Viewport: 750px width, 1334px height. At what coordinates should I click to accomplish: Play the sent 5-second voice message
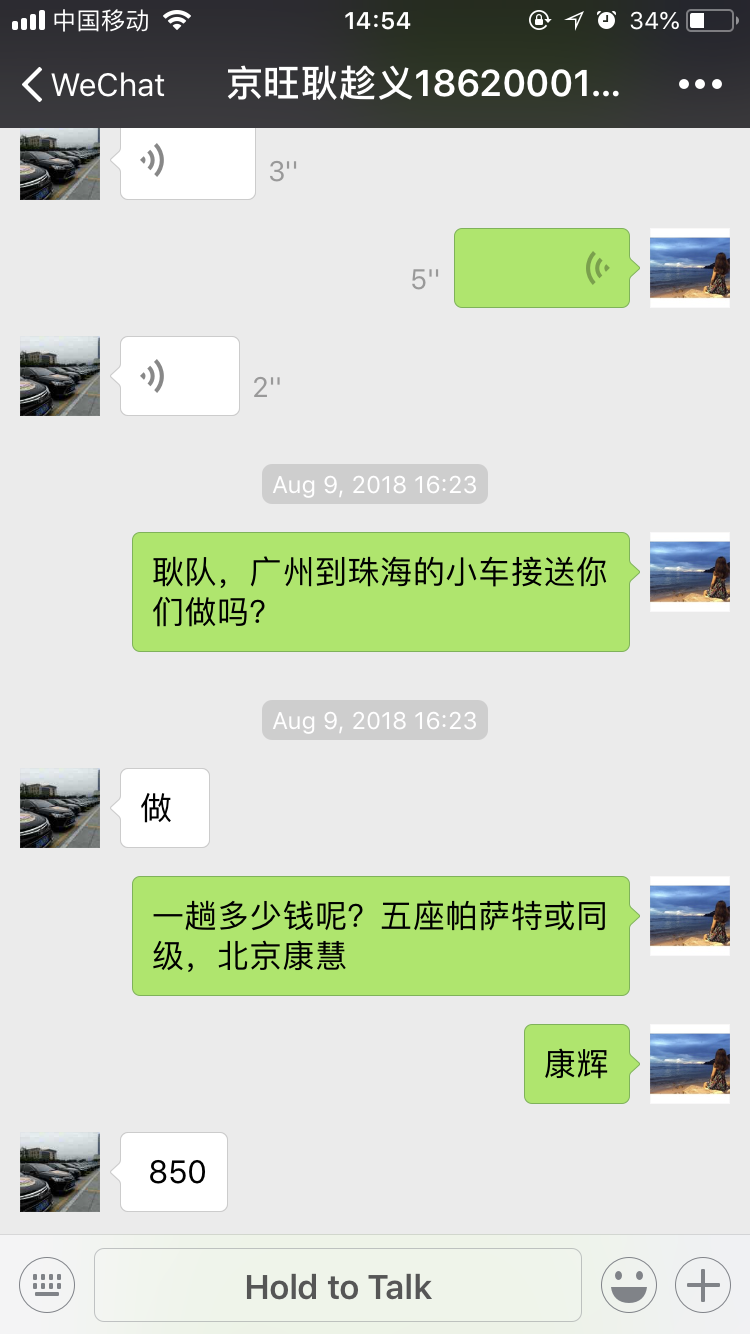(x=541, y=268)
